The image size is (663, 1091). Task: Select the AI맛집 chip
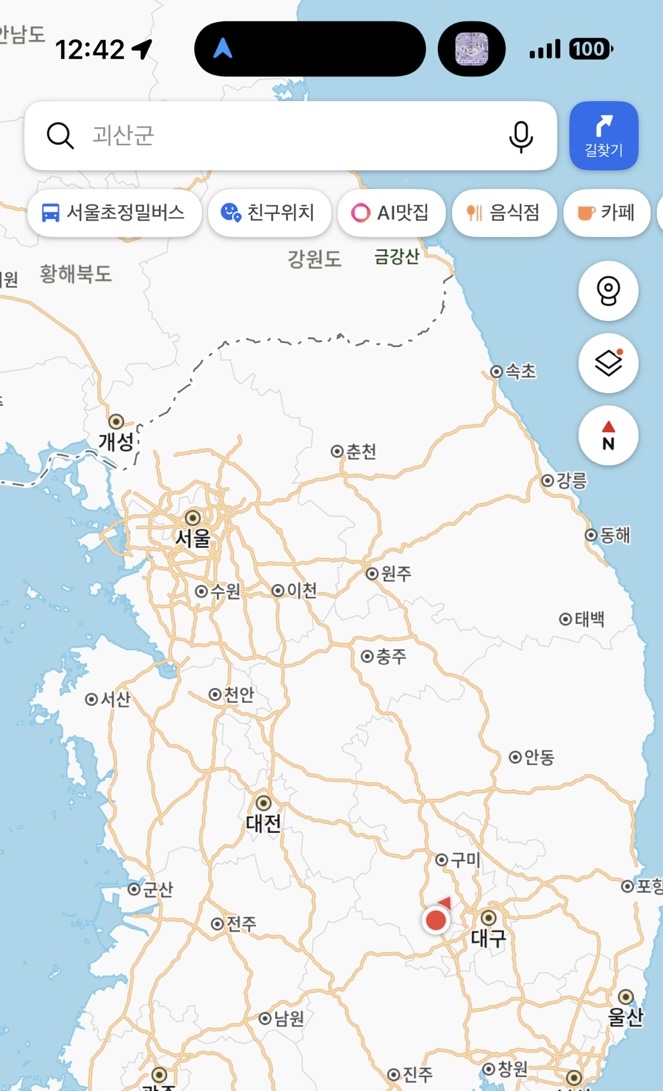(391, 212)
